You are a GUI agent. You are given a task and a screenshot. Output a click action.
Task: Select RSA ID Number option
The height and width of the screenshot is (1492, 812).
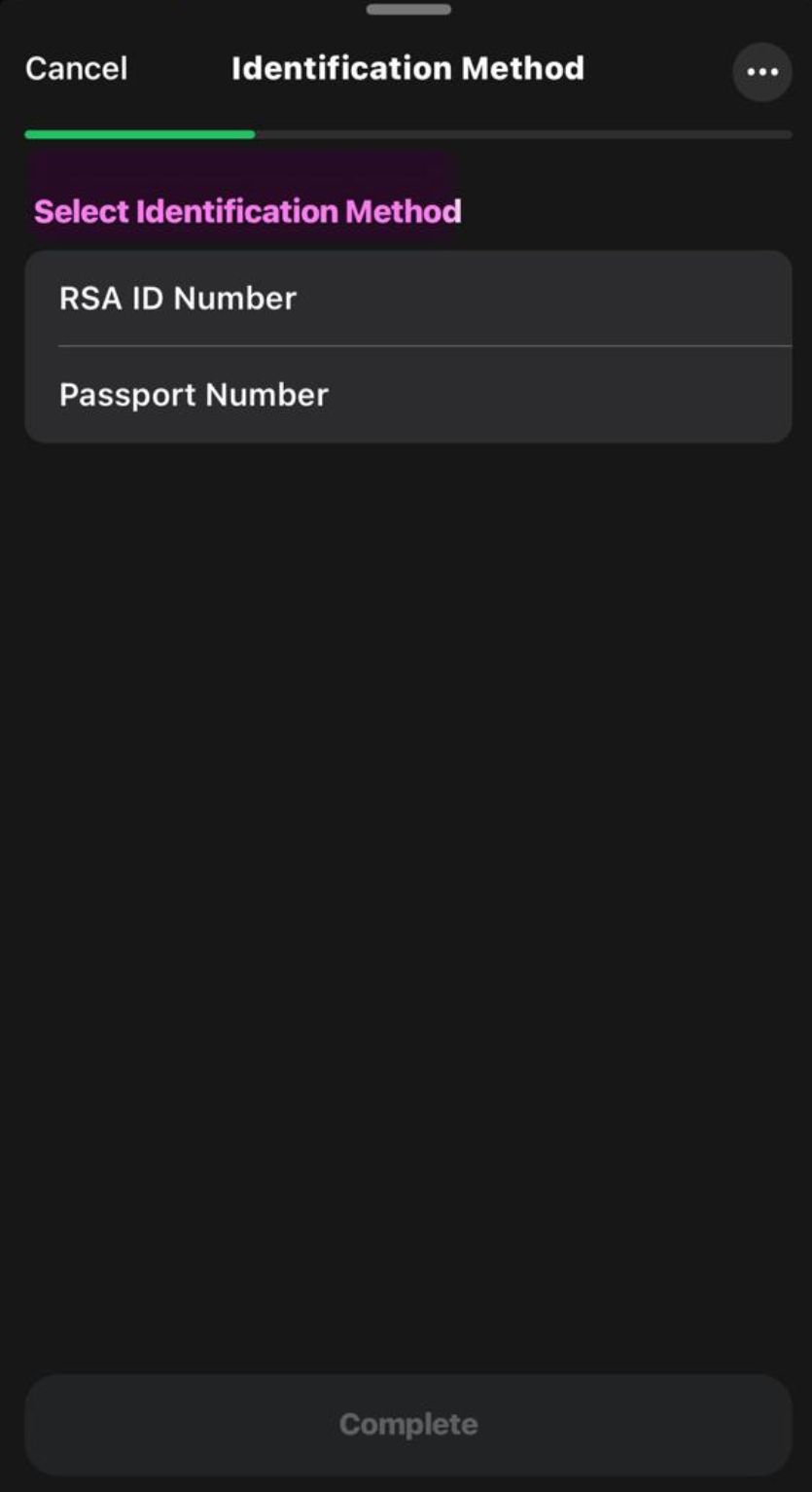pyautogui.click(x=407, y=299)
